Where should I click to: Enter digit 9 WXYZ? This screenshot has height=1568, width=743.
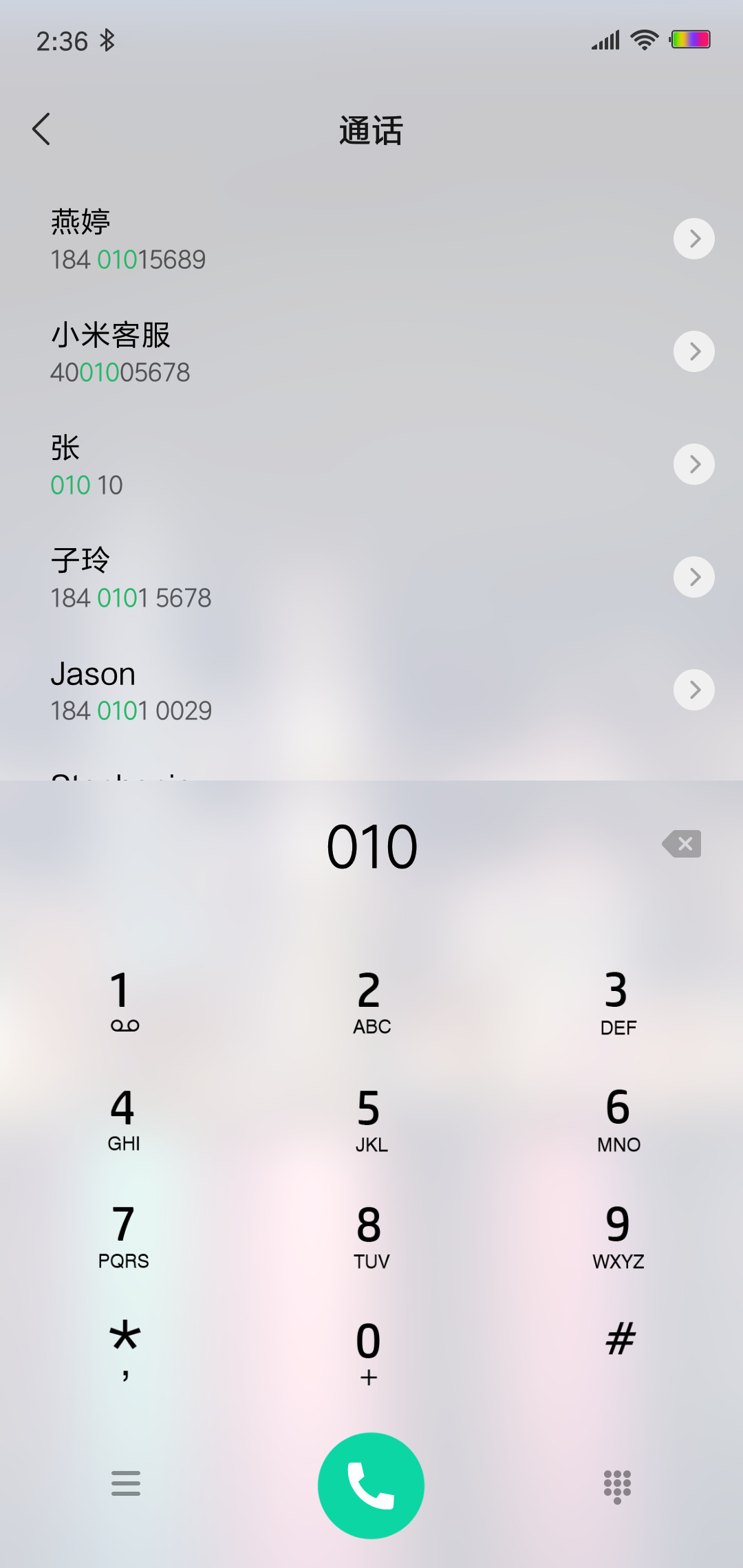pyautogui.click(x=618, y=1236)
